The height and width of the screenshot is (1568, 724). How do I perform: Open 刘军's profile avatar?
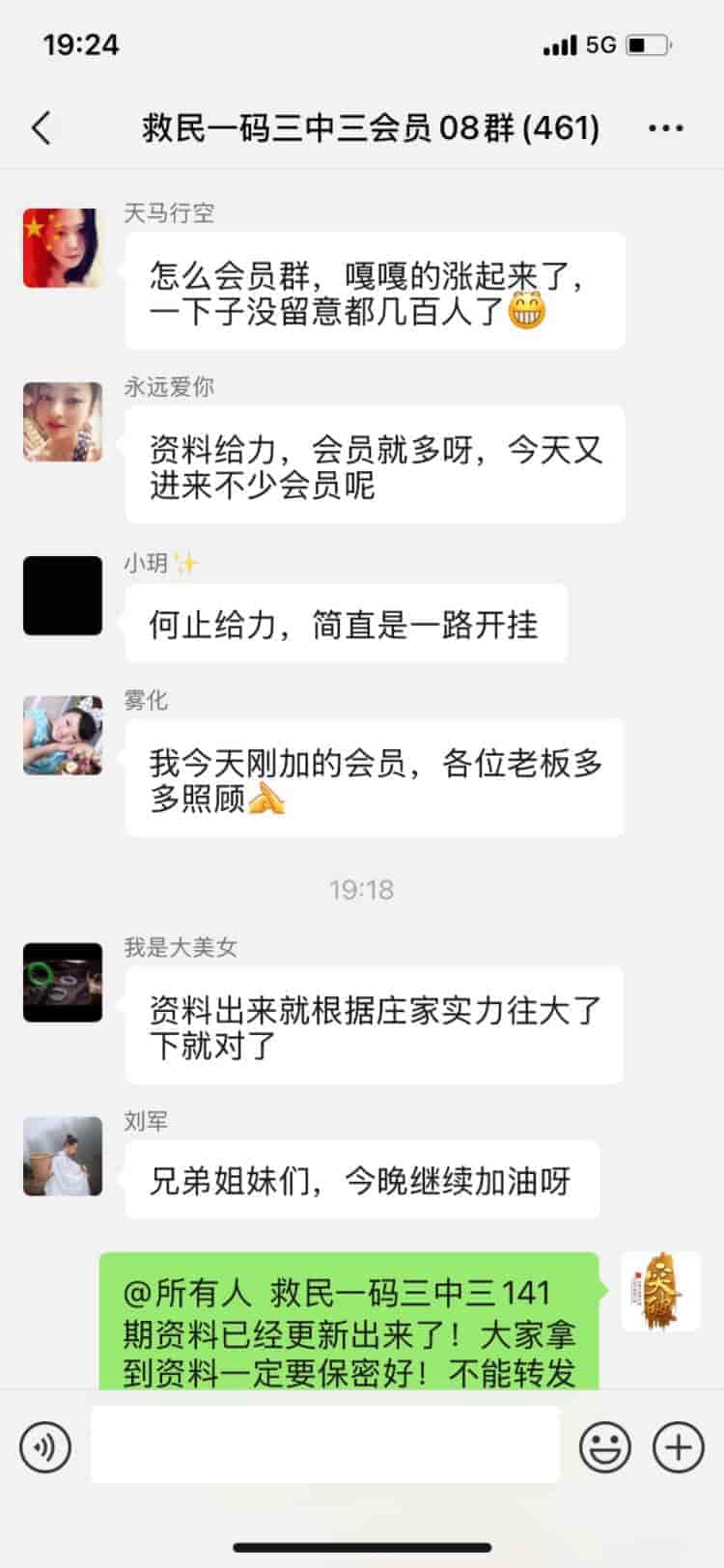click(x=63, y=1157)
